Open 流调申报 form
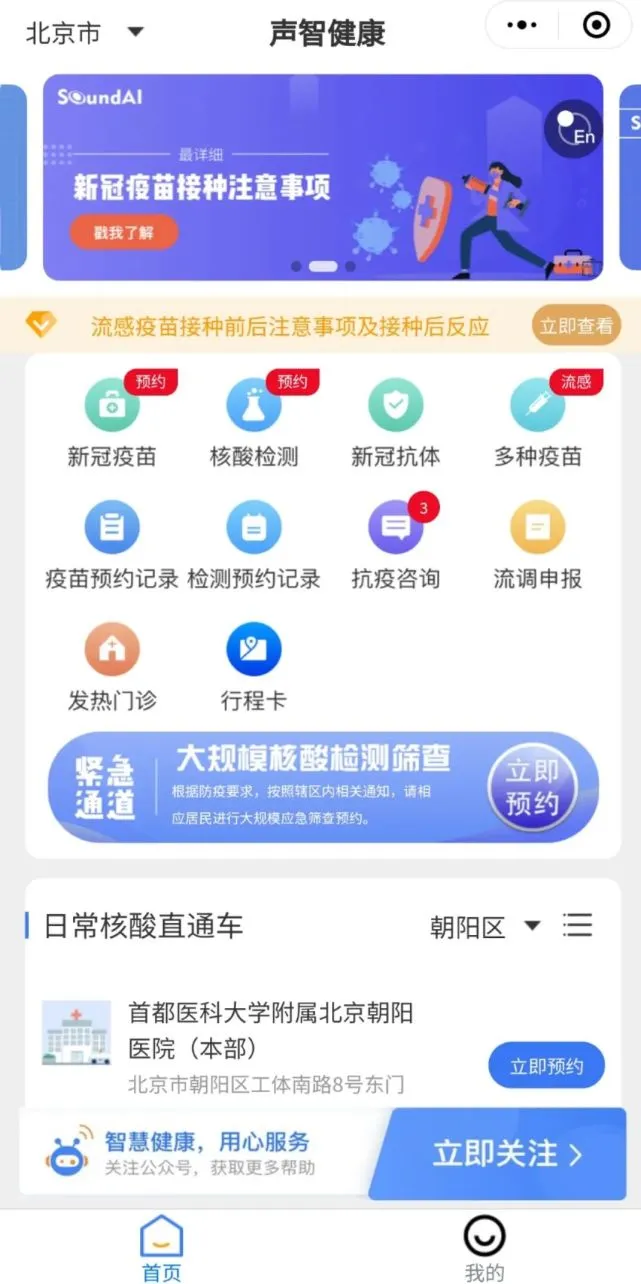This screenshot has height=1284, width=641. pos(538,545)
